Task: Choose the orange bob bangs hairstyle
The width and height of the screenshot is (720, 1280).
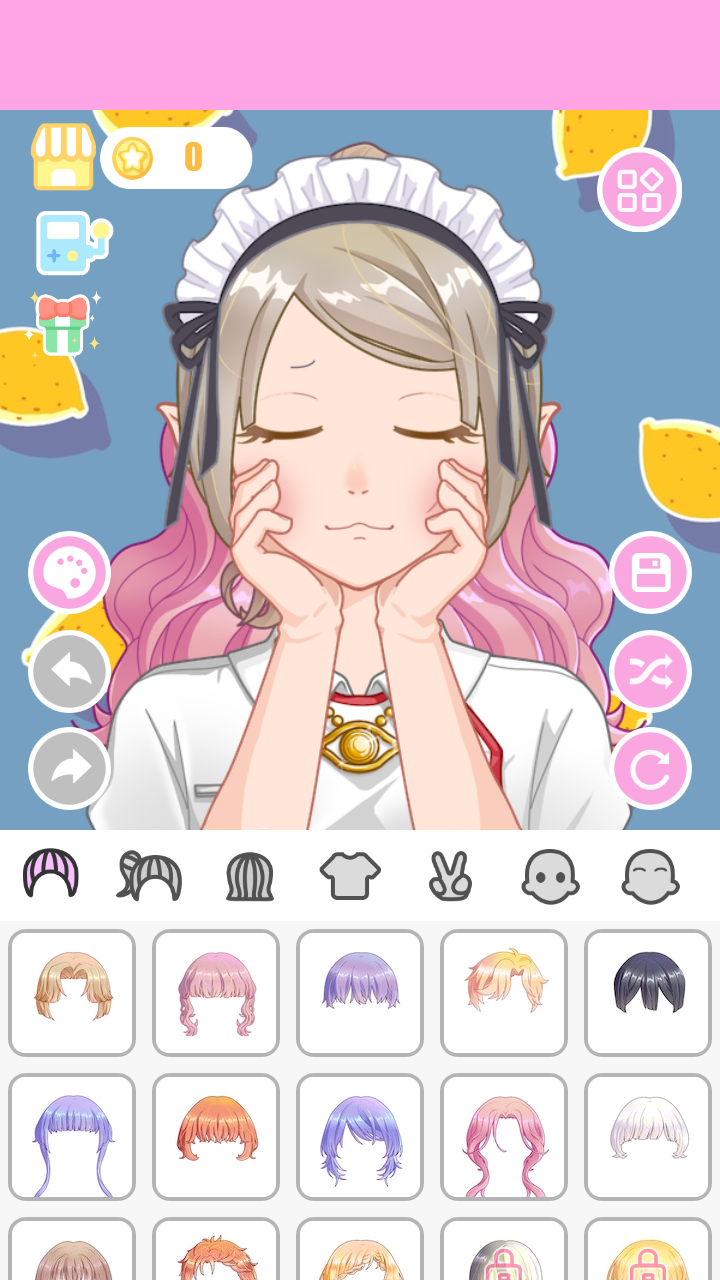Action: [216, 1137]
